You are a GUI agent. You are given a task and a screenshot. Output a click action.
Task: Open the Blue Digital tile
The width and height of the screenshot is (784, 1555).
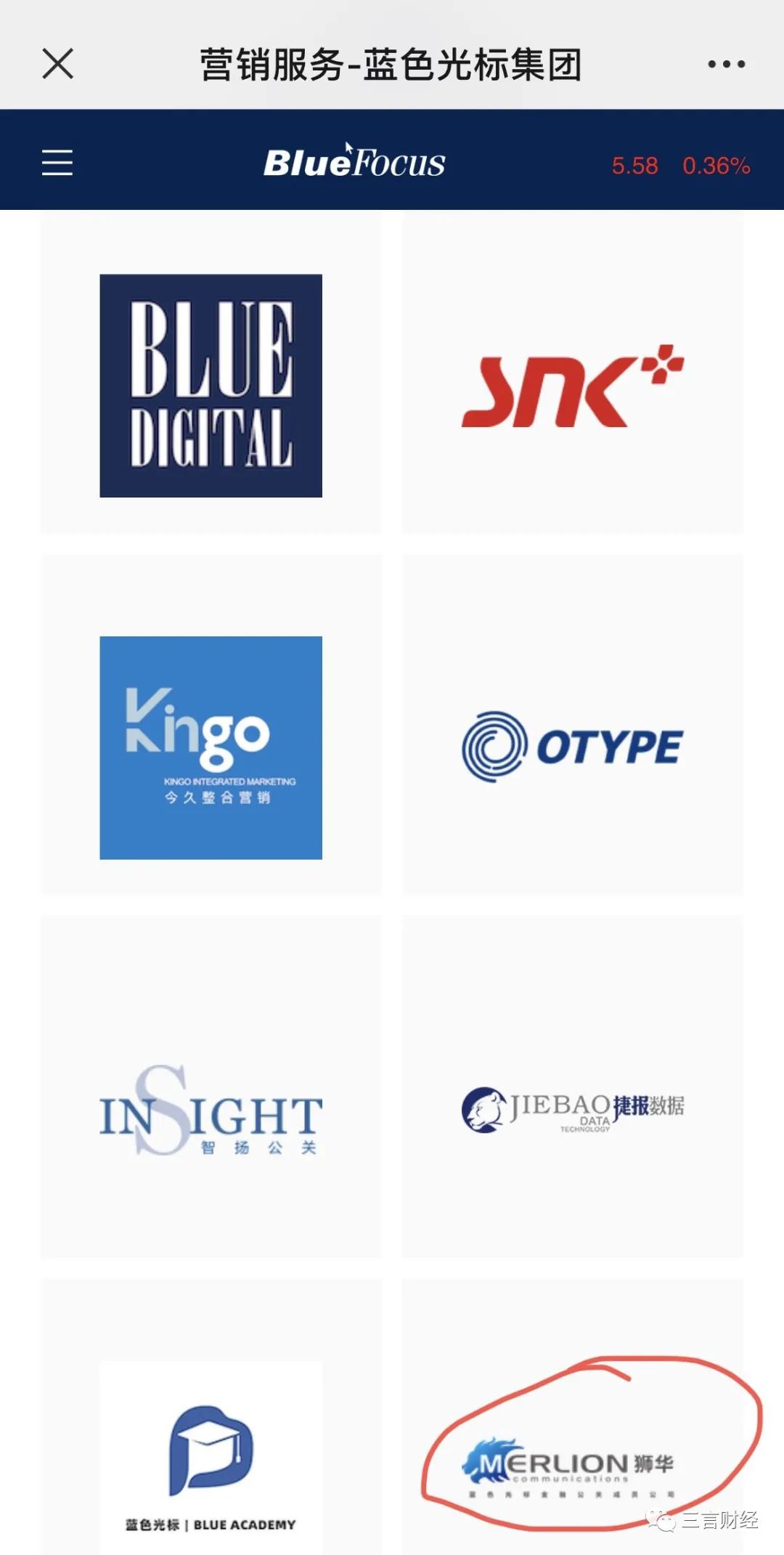click(x=211, y=385)
